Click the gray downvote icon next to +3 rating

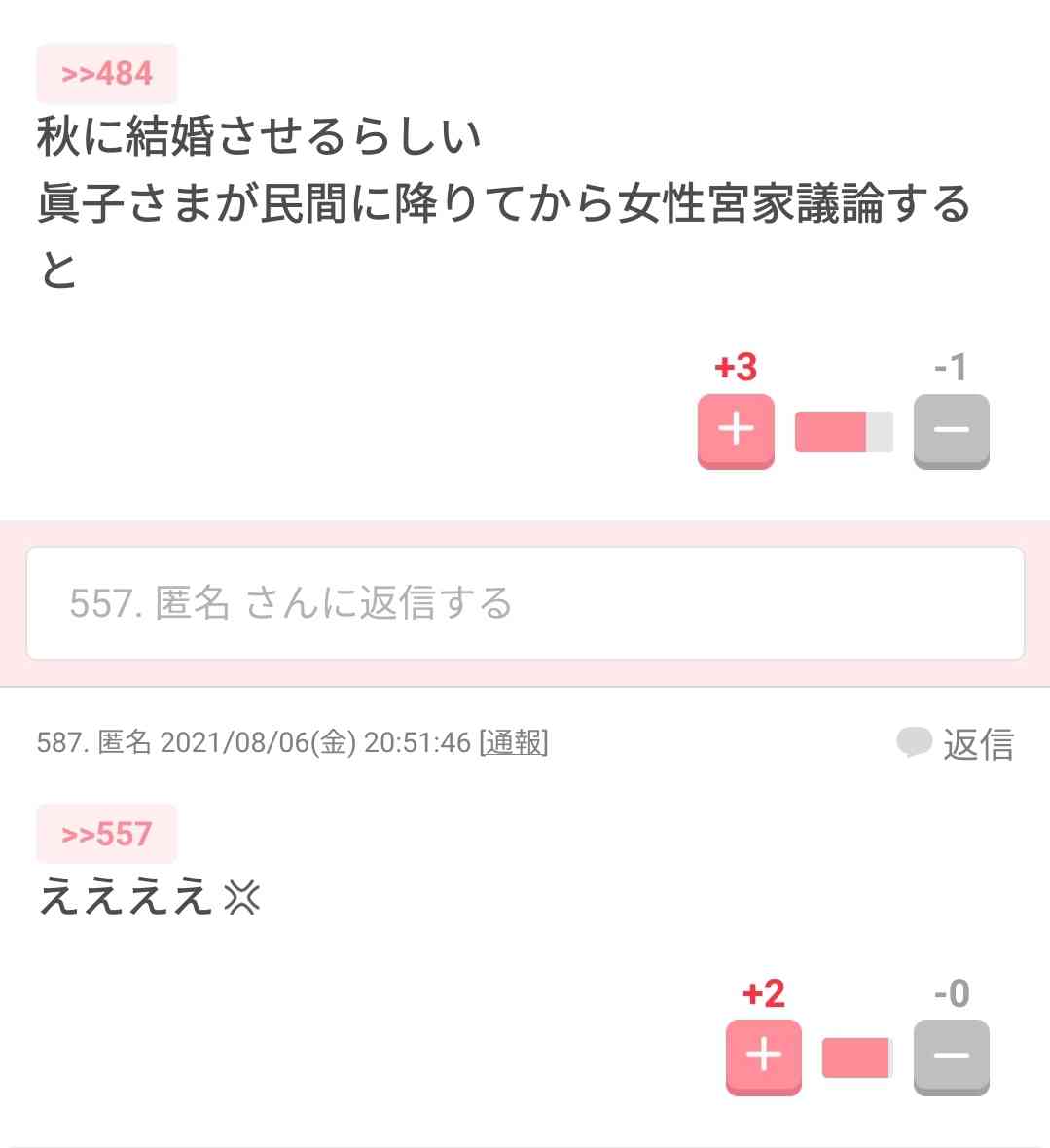(x=951, y=431)
